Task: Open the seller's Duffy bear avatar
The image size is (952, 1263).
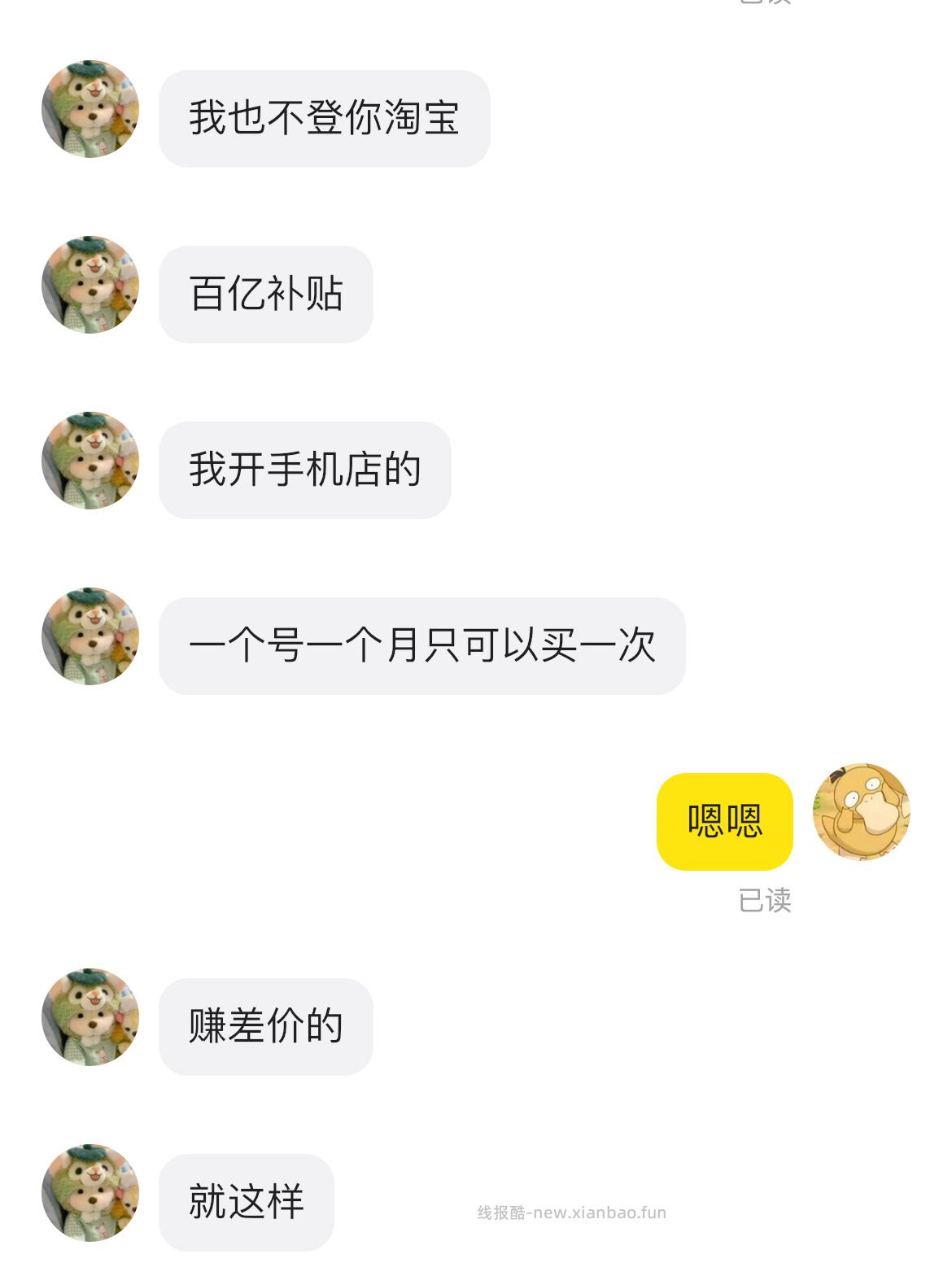Action: 91,114
